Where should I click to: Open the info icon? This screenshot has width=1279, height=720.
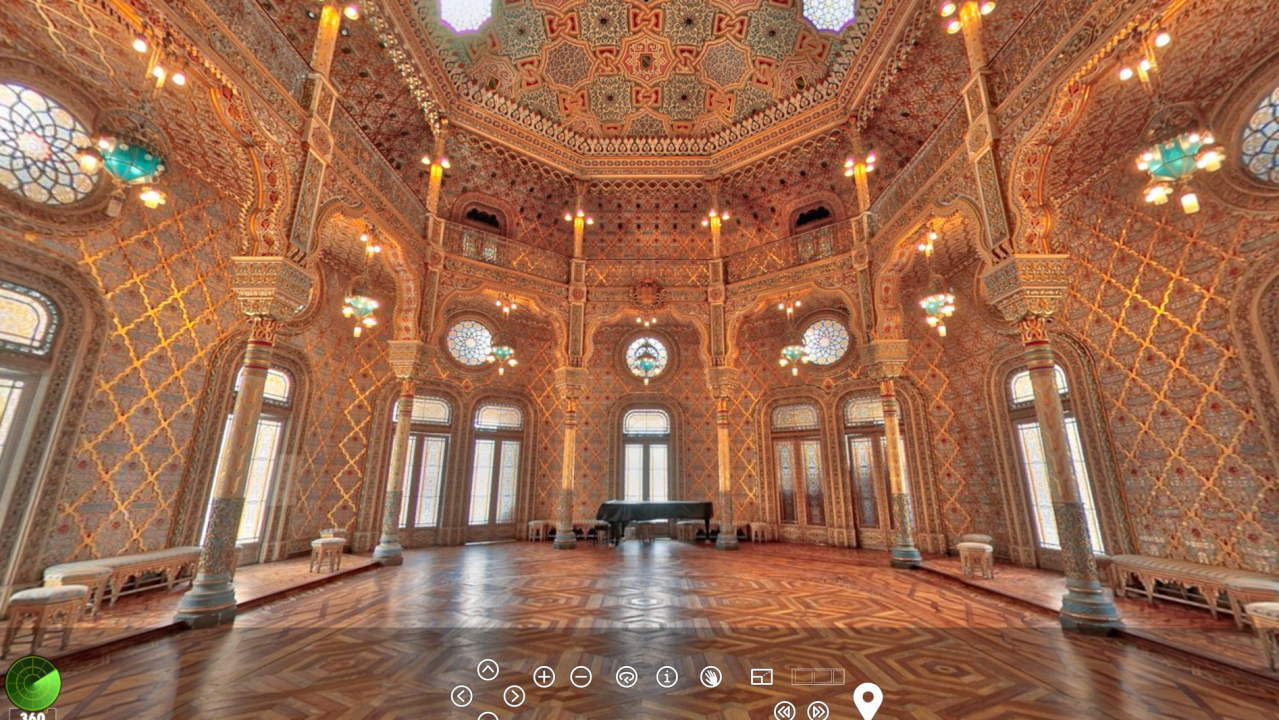click(667, 677)
